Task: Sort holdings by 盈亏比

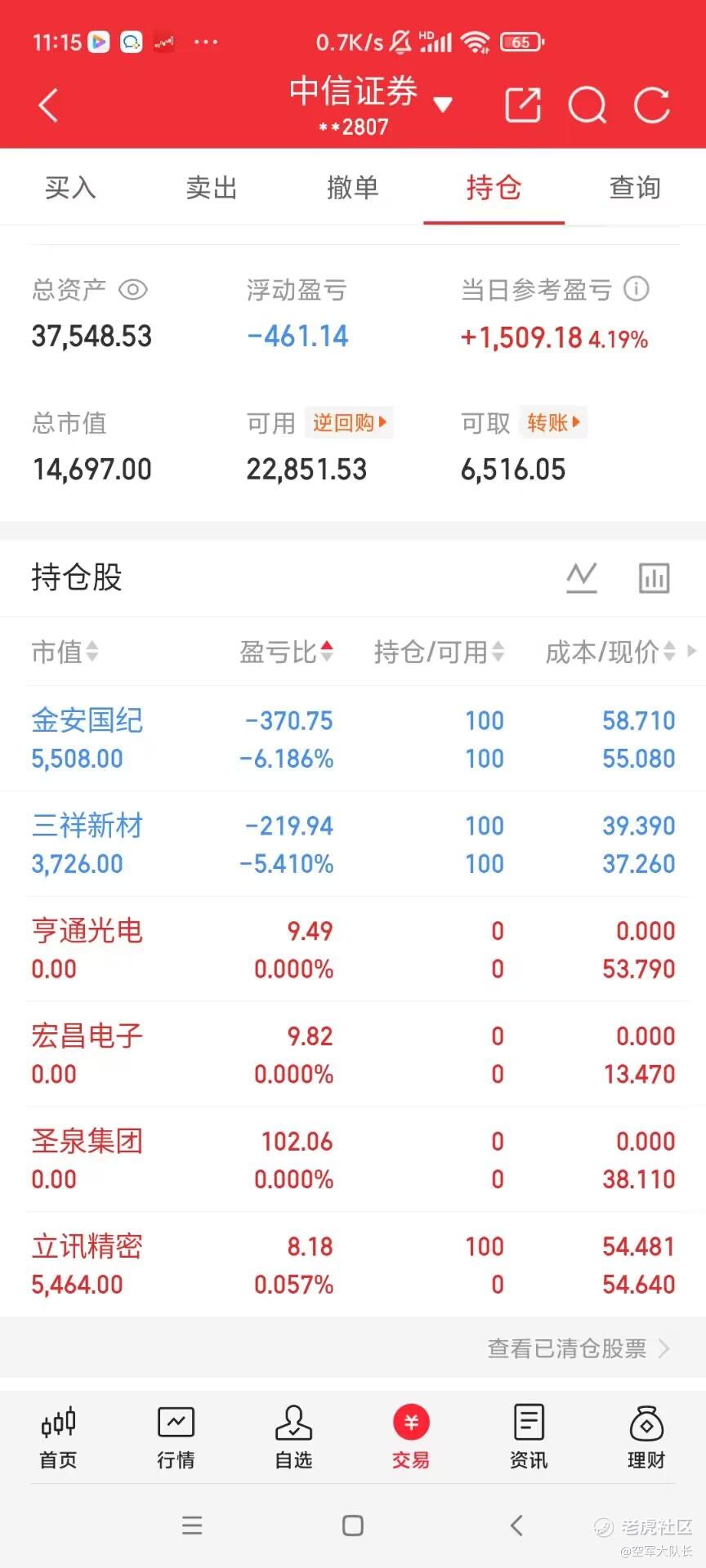Action: [286, 652]
